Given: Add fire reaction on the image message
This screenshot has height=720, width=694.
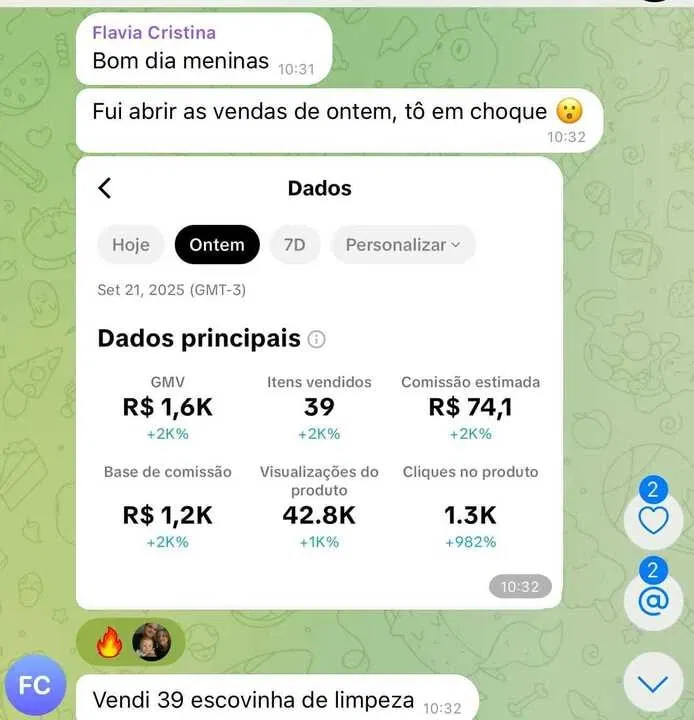Looking at the screenshot, I should coord(109,643).
